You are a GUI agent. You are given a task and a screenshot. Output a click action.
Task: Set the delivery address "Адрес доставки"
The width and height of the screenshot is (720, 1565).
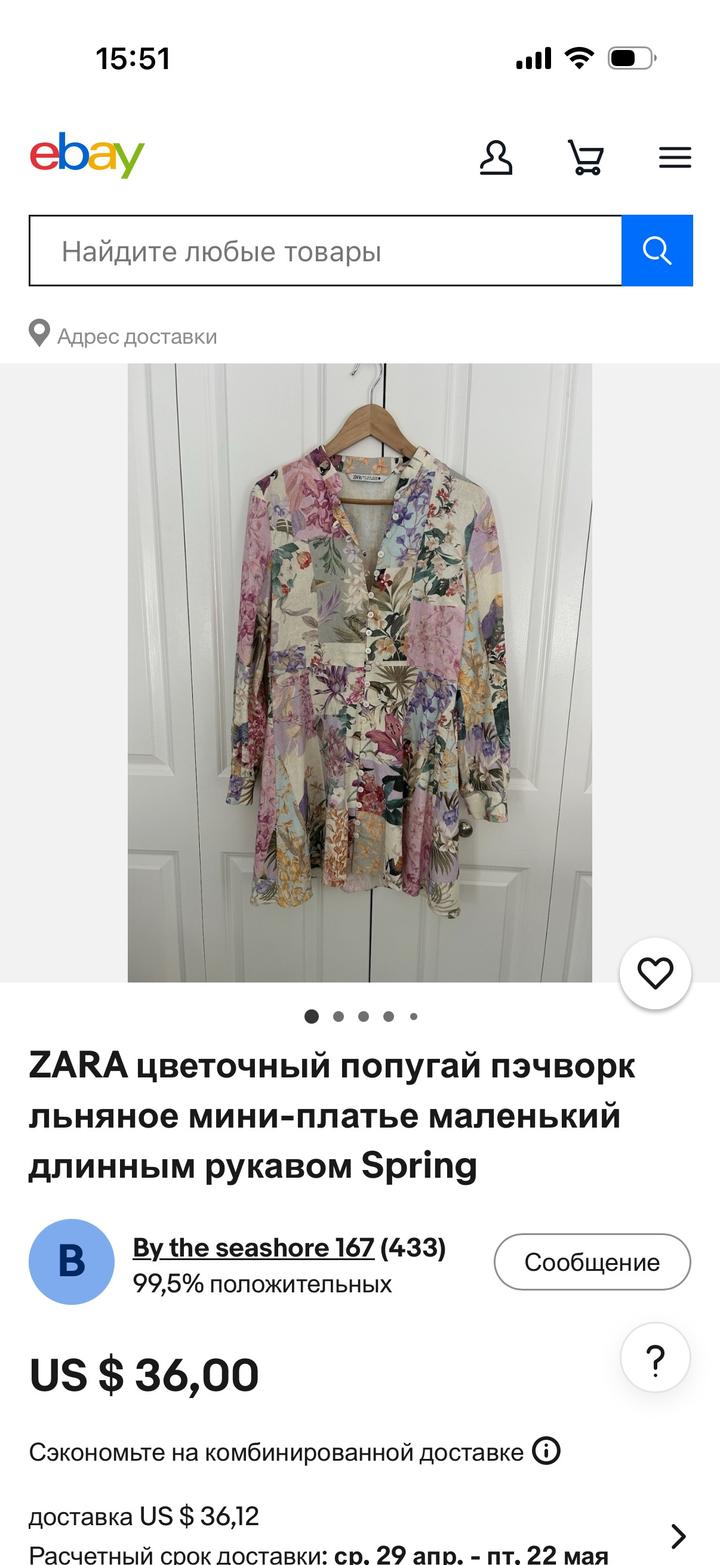(x=124, y=336)
